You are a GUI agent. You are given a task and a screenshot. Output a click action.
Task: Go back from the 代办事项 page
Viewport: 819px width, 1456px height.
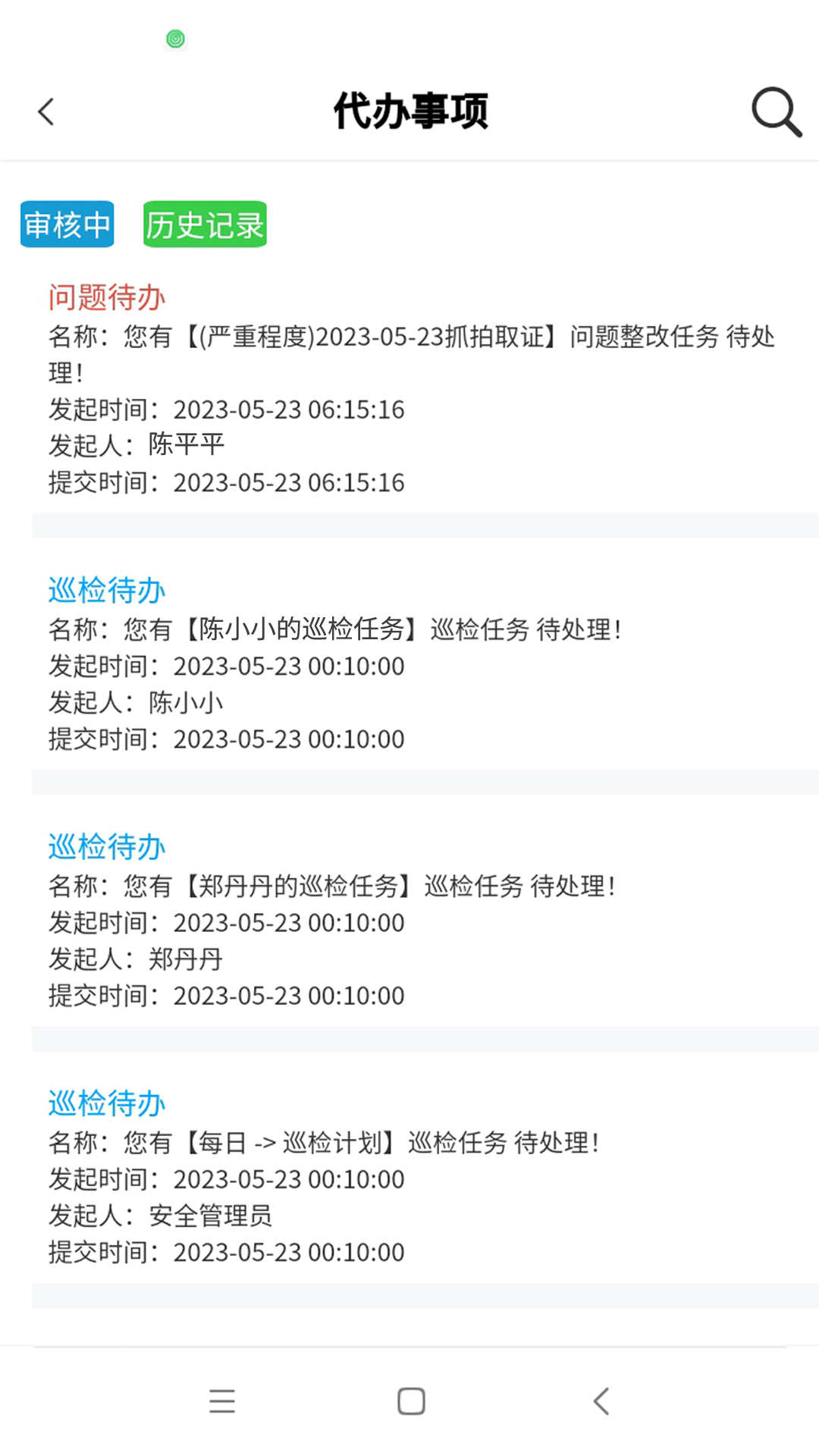[46, 111]
